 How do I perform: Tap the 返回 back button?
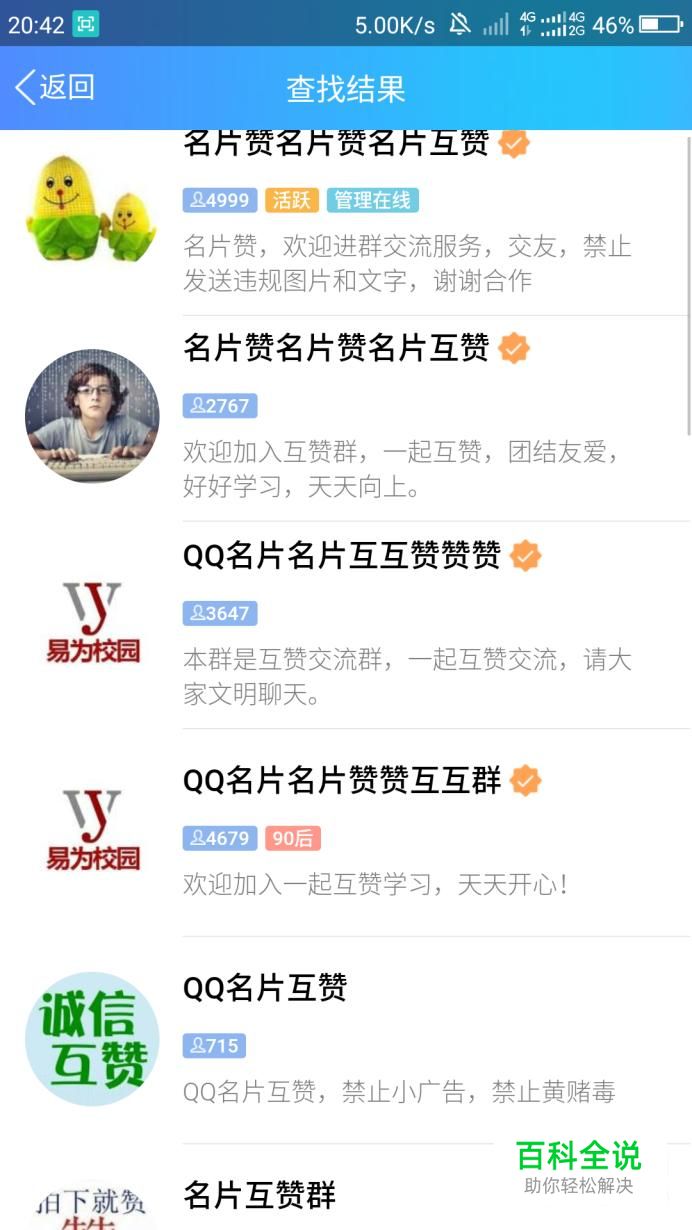pyautogui.click(x=55, y=88)
